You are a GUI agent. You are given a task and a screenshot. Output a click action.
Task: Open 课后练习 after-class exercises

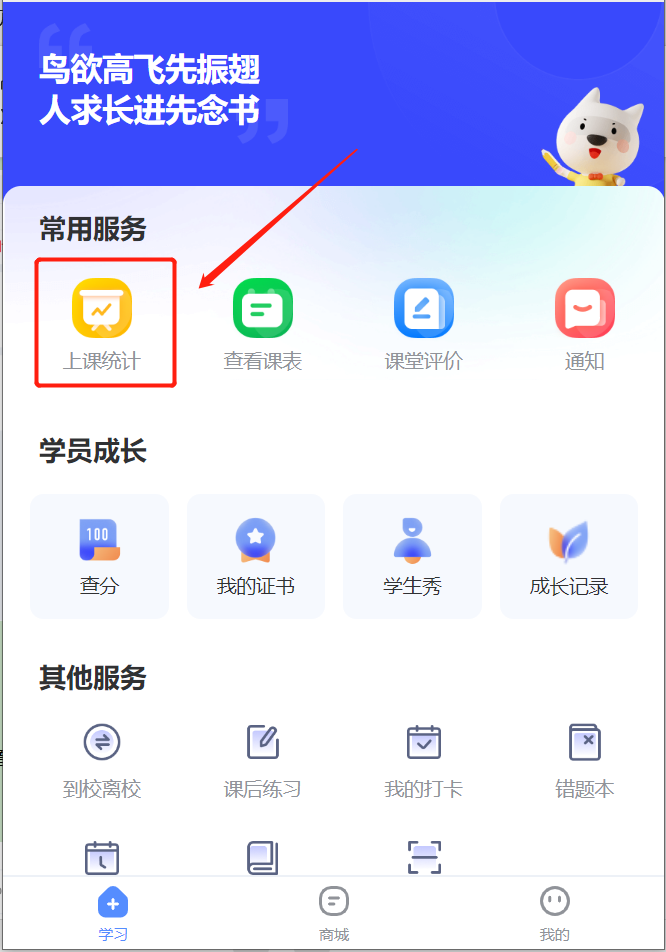click(263, 759)
